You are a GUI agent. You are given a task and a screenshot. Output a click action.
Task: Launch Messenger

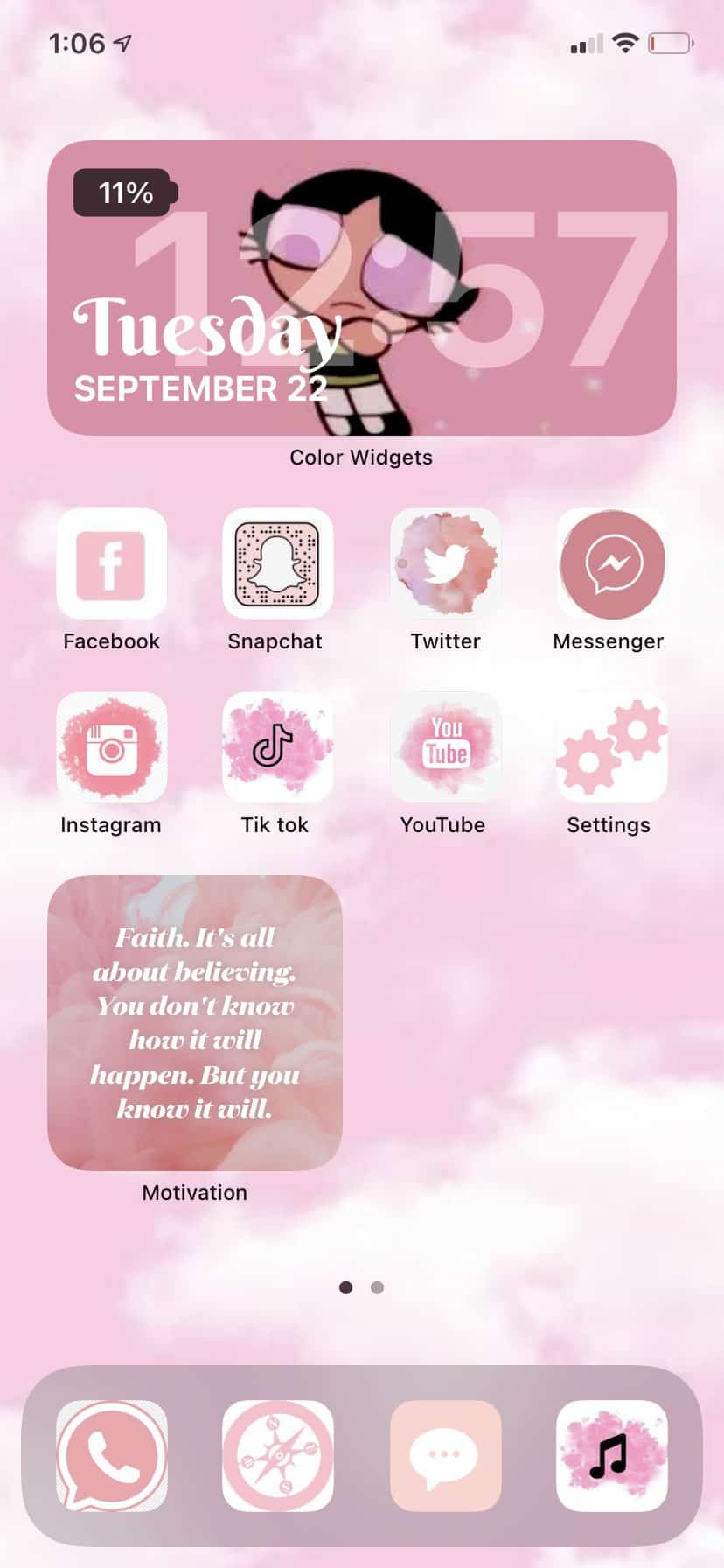[611, 564]
